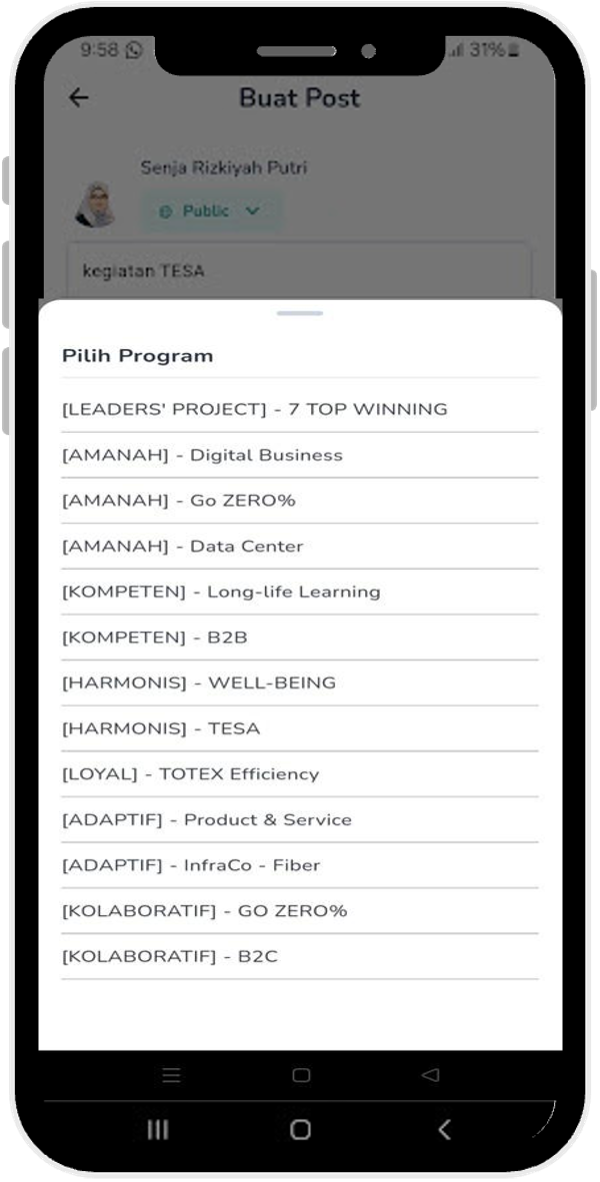Image resolution: width=600 pixels, height=1182 pixels.
Task: Select HARMONIS - TESA program
Action: (x=161, y=729)
